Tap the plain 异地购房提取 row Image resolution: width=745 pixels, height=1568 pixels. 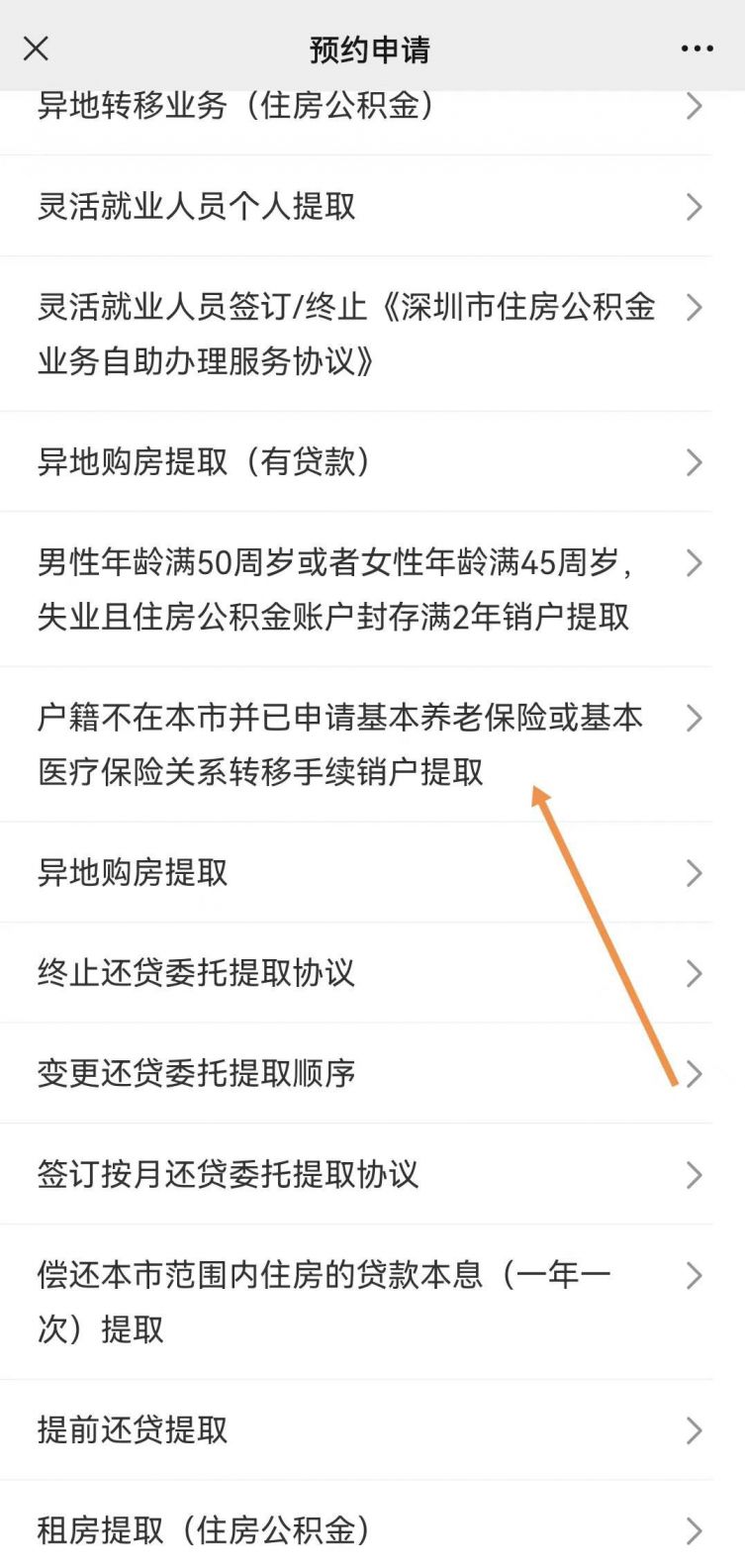point(356,872)
